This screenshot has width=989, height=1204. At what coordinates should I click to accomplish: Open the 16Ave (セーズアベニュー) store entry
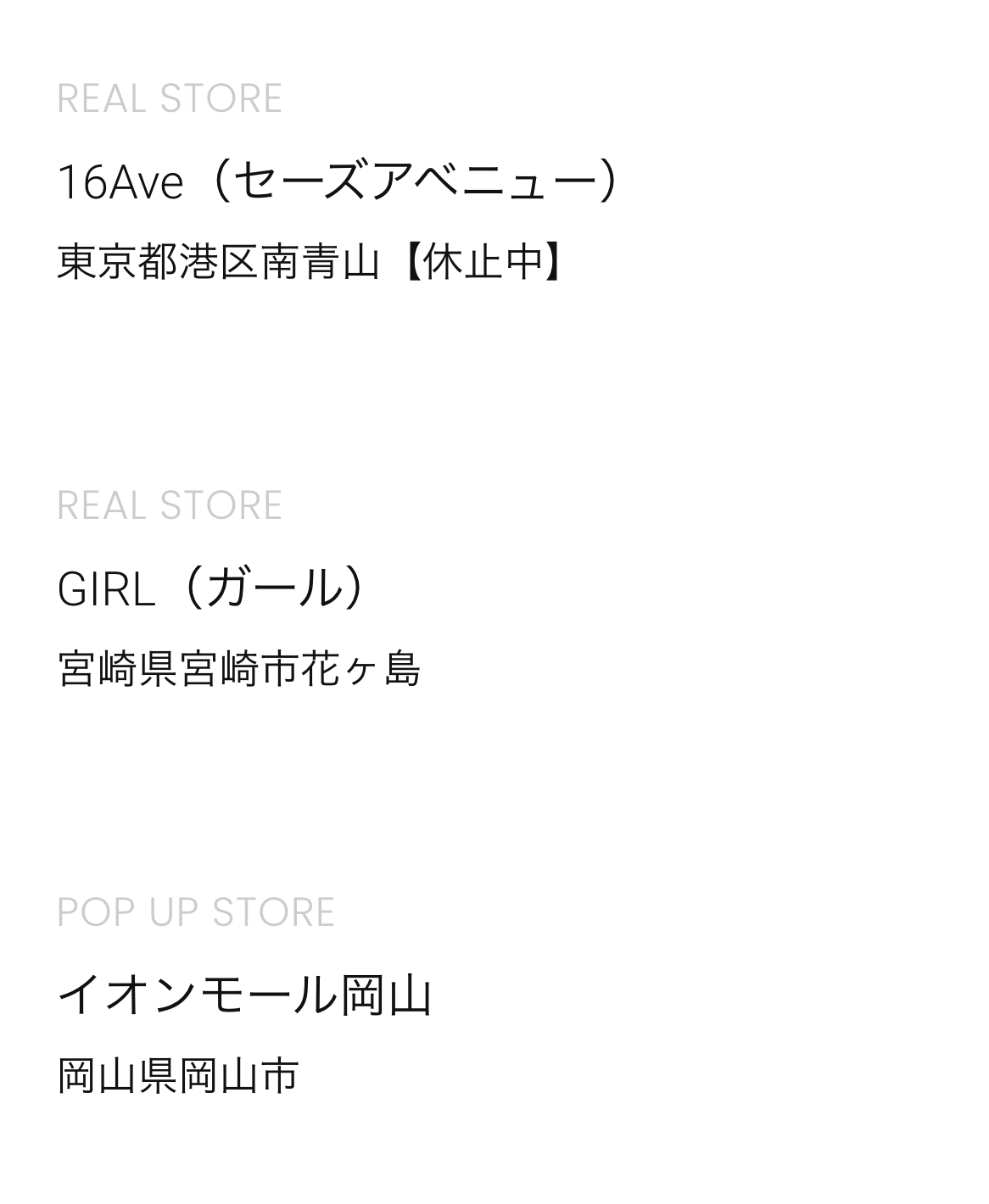[x=339, y=181]
